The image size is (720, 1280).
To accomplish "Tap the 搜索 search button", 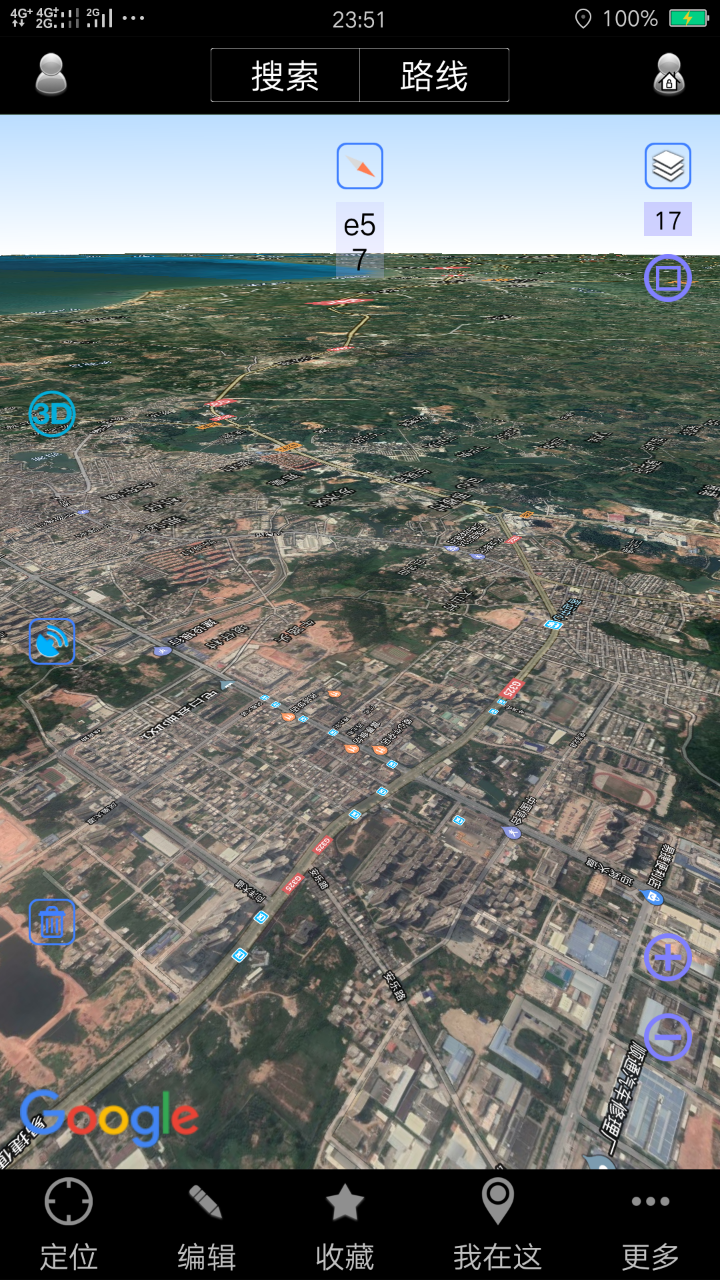I will [x=285, y=76].
